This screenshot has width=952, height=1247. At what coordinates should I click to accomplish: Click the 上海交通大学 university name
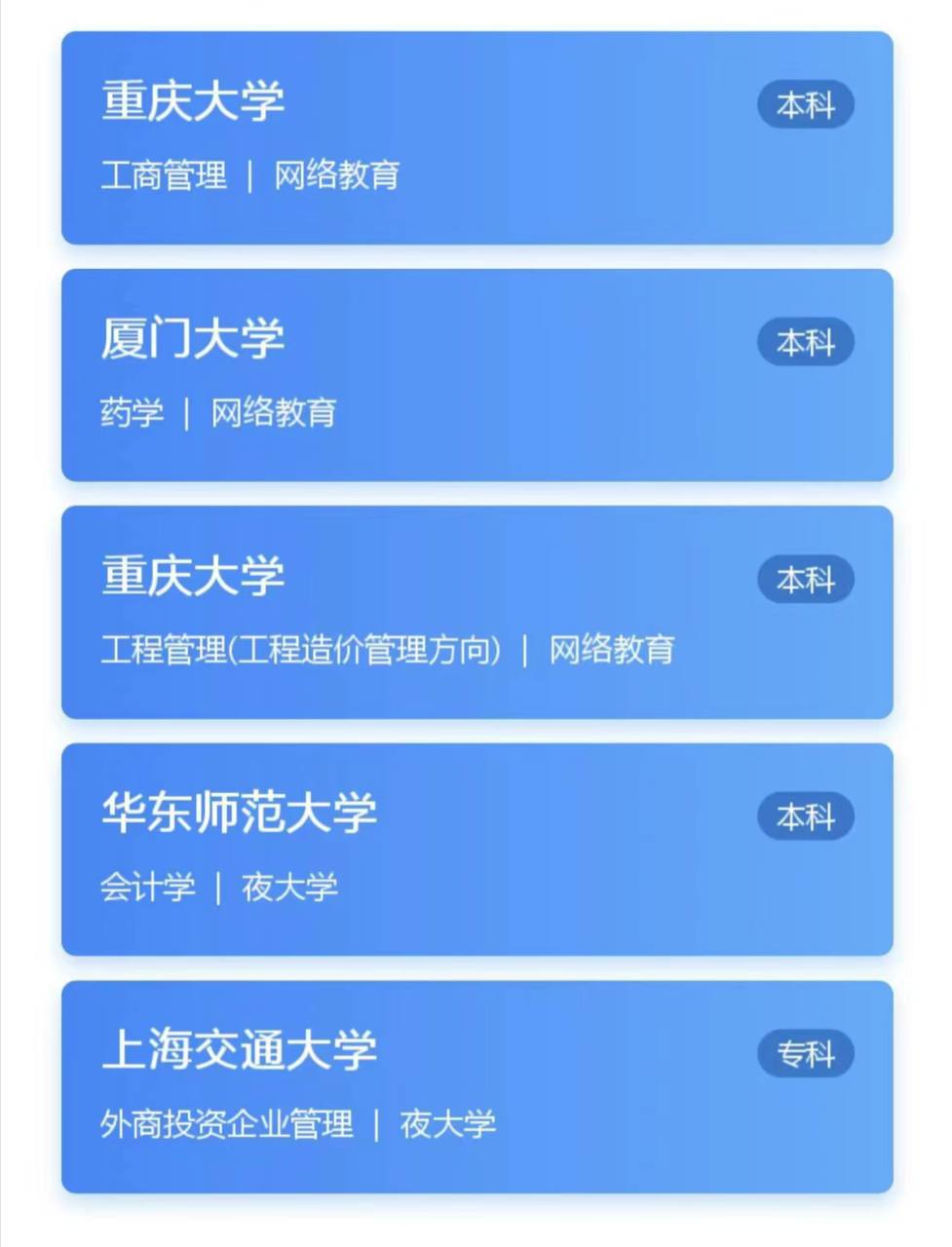point(240,1051)
